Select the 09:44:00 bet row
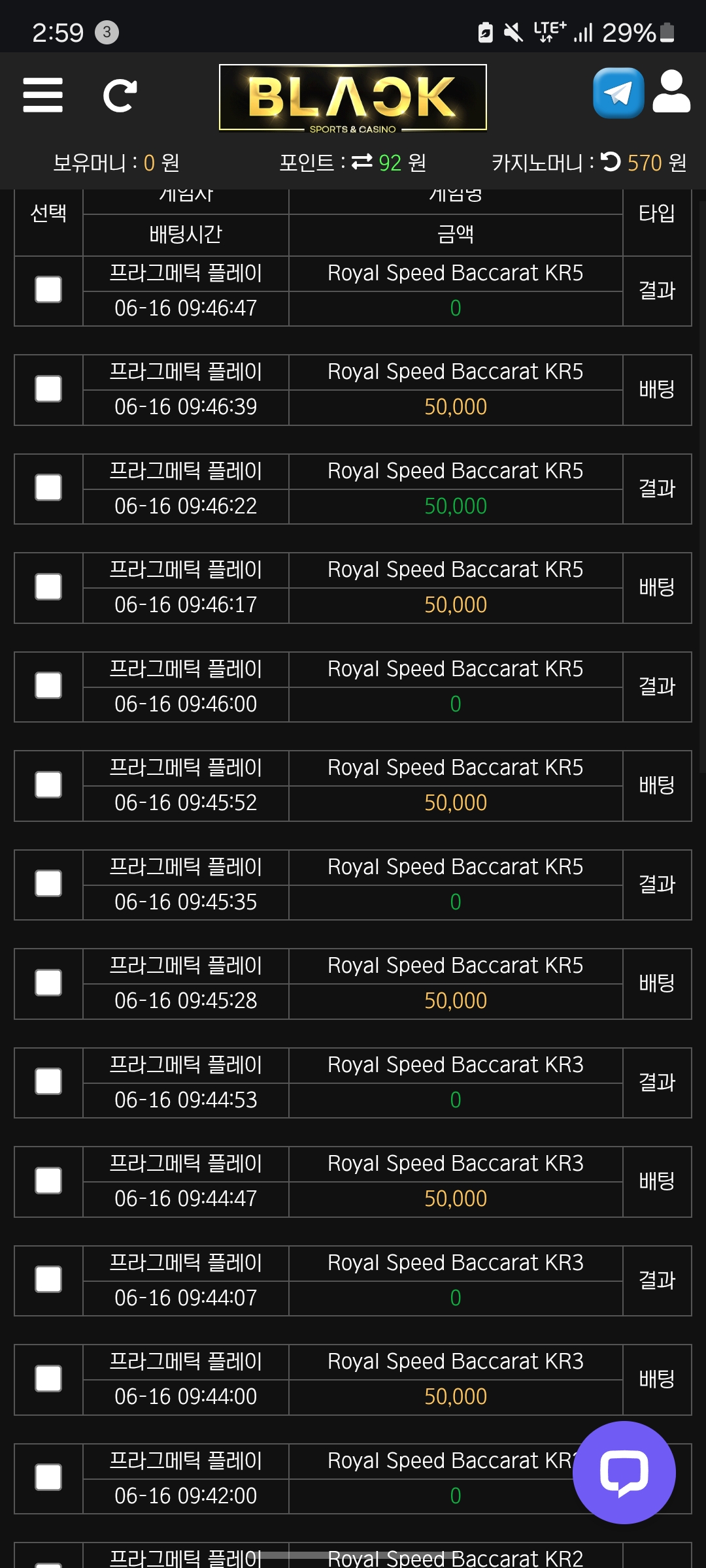The width and height of the screenshot is (706, 1568). tap(48, 1379)
